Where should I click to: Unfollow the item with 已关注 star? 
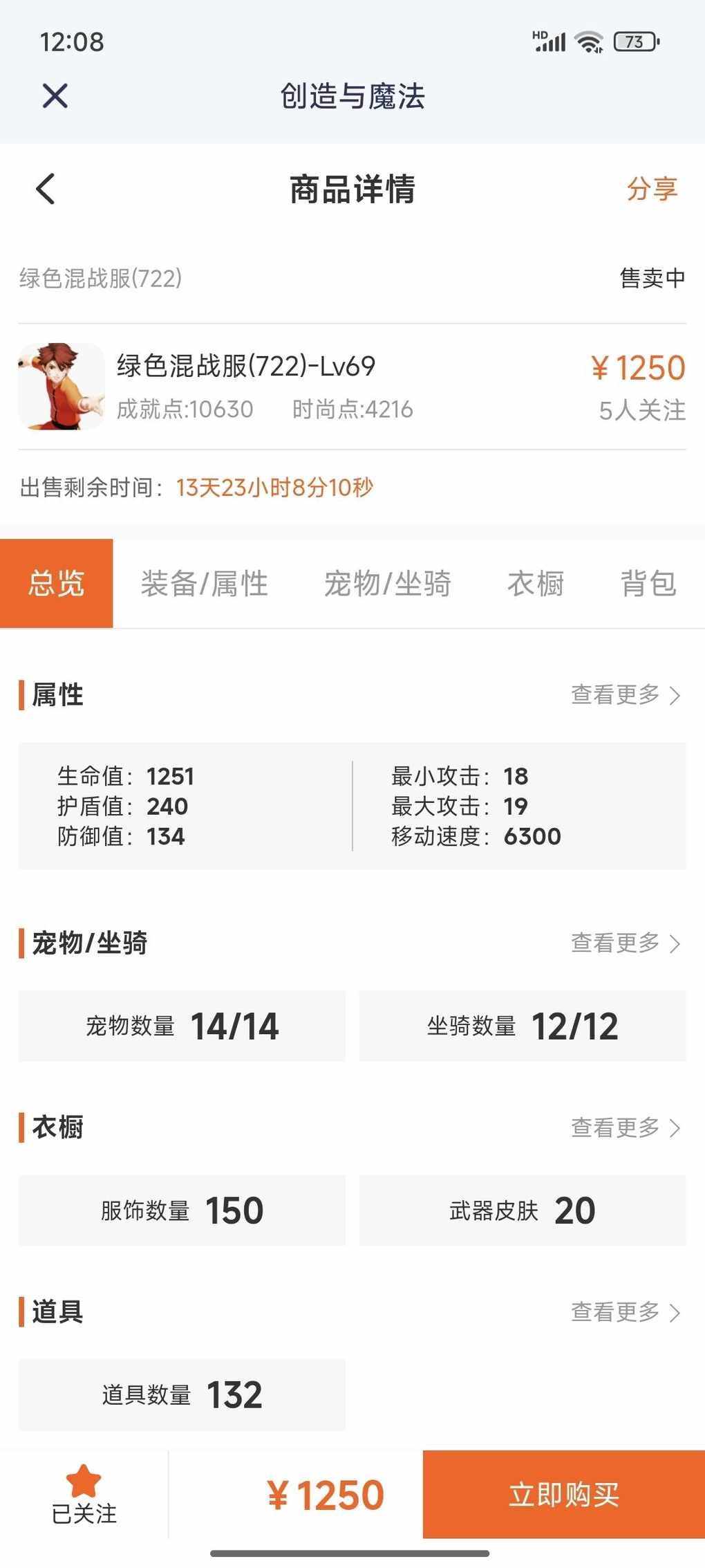coord(84,1494)
